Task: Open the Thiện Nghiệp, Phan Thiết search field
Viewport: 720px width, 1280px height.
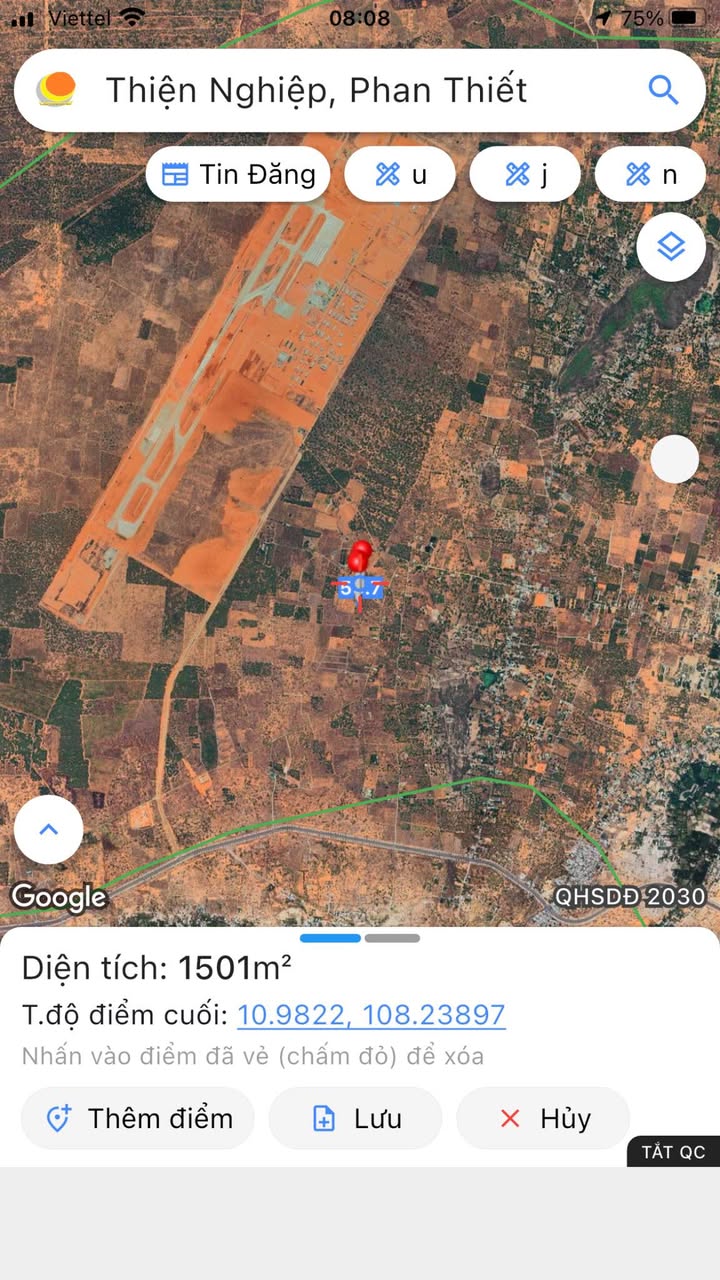Action: tap(330, 90)
